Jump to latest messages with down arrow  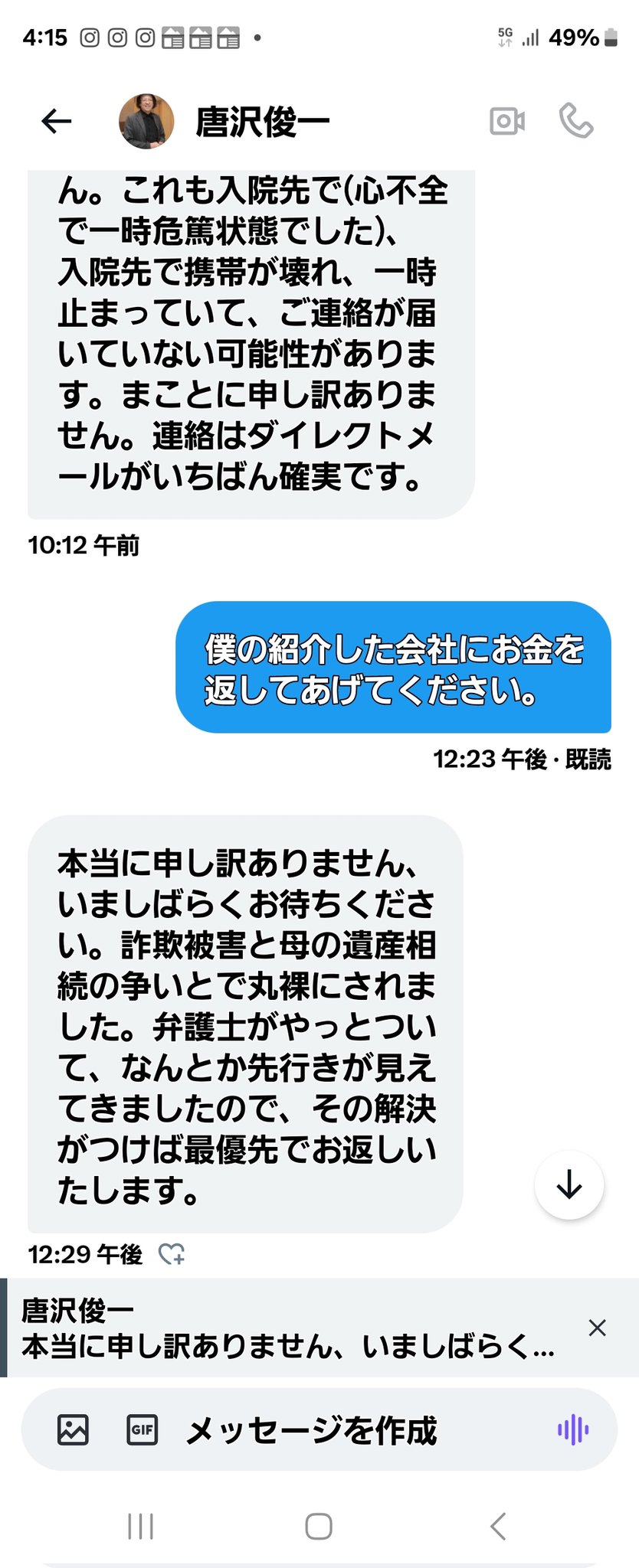pos(569,1184)
